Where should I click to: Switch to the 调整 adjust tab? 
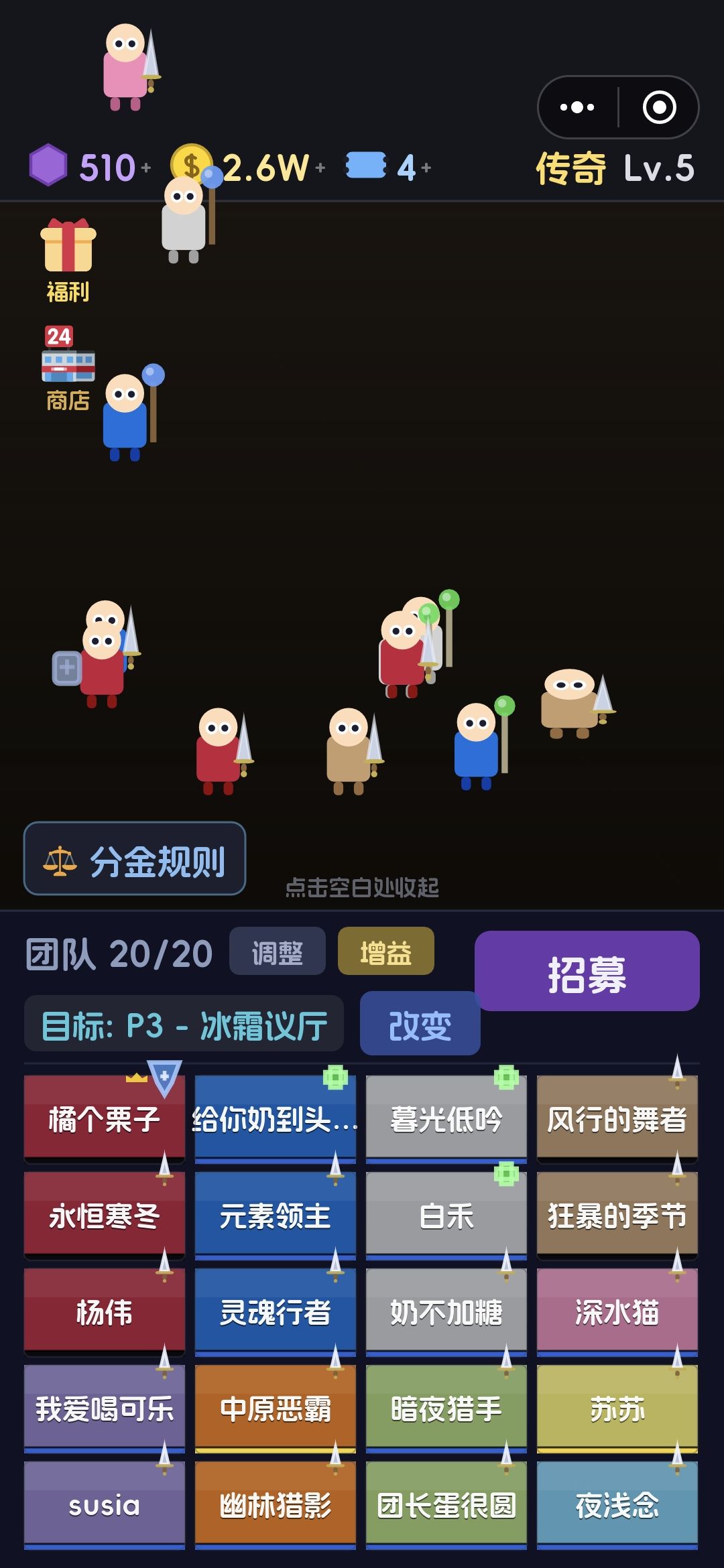(277, 951)
